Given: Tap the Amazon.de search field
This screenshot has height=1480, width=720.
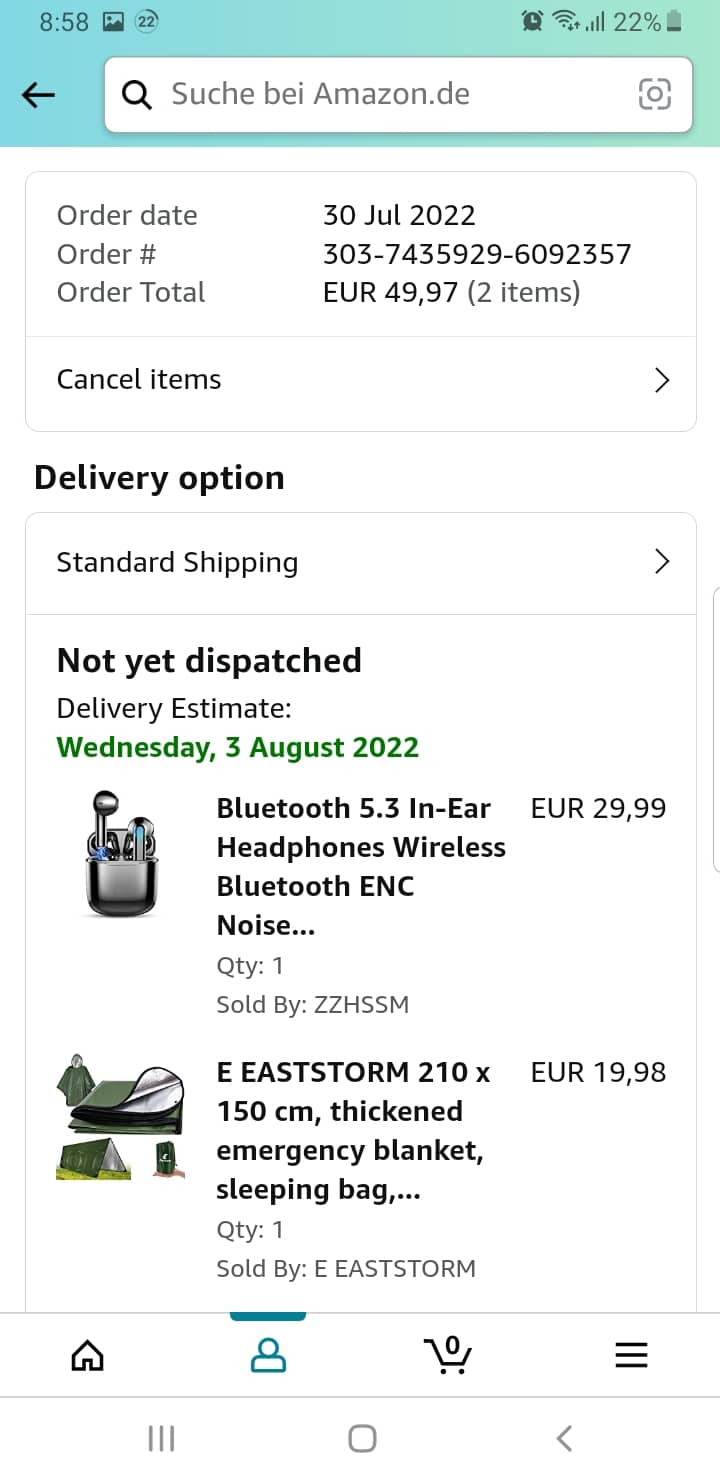Looking at the screenshot, I should 380,95.
